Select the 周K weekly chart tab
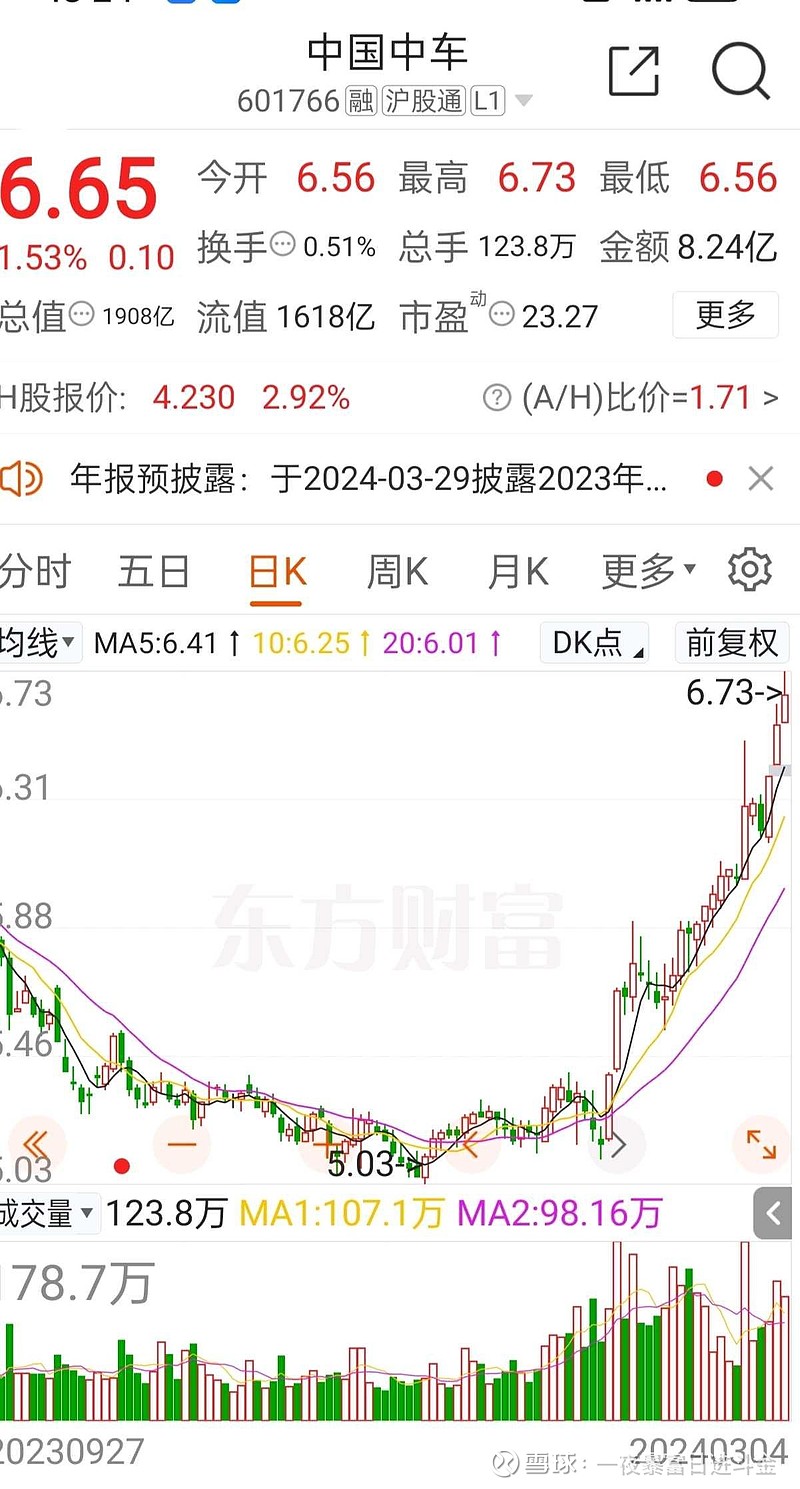 click(x=397, y=572)
